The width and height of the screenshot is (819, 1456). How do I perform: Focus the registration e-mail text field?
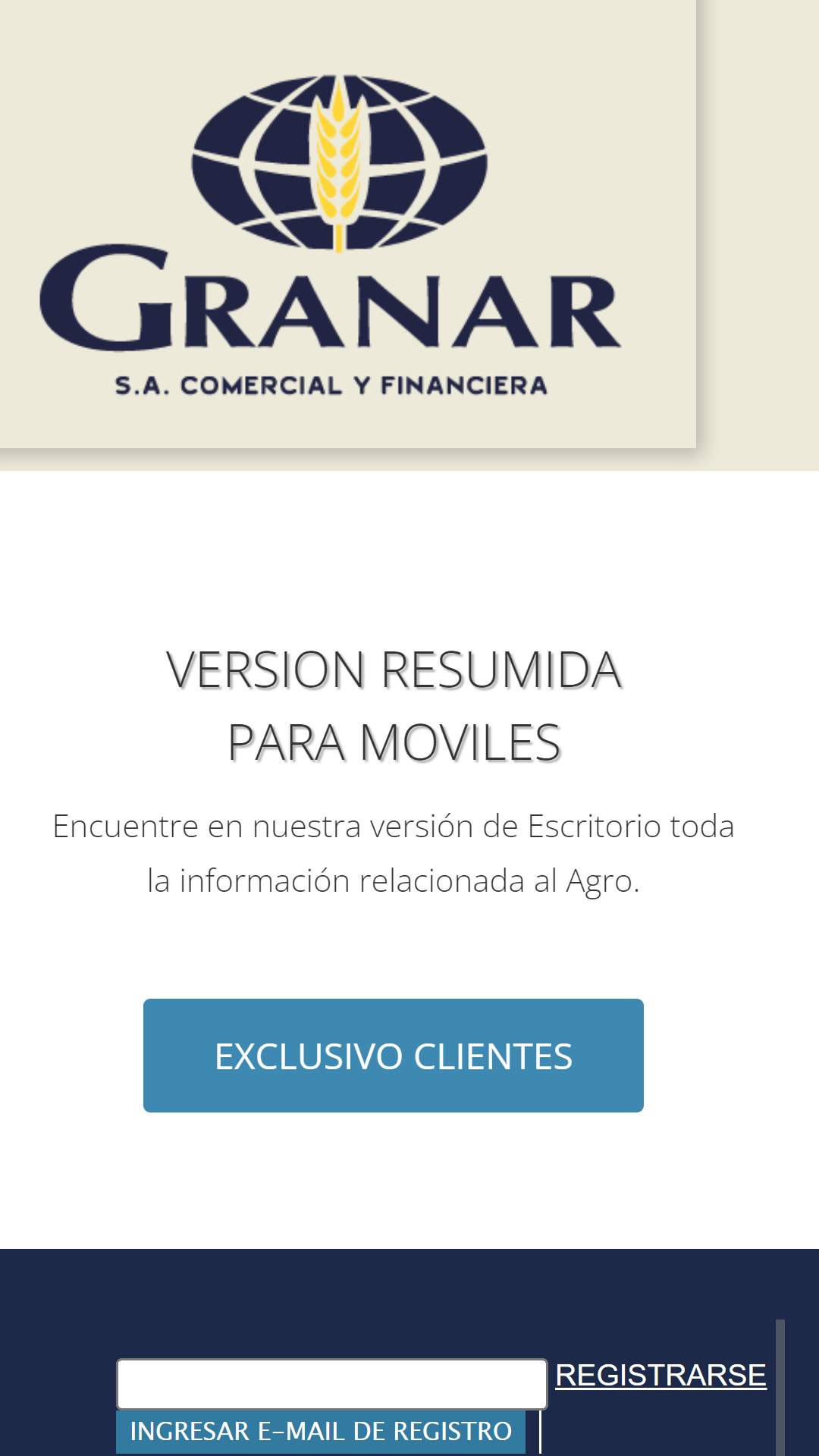[x=331, y=1384]
